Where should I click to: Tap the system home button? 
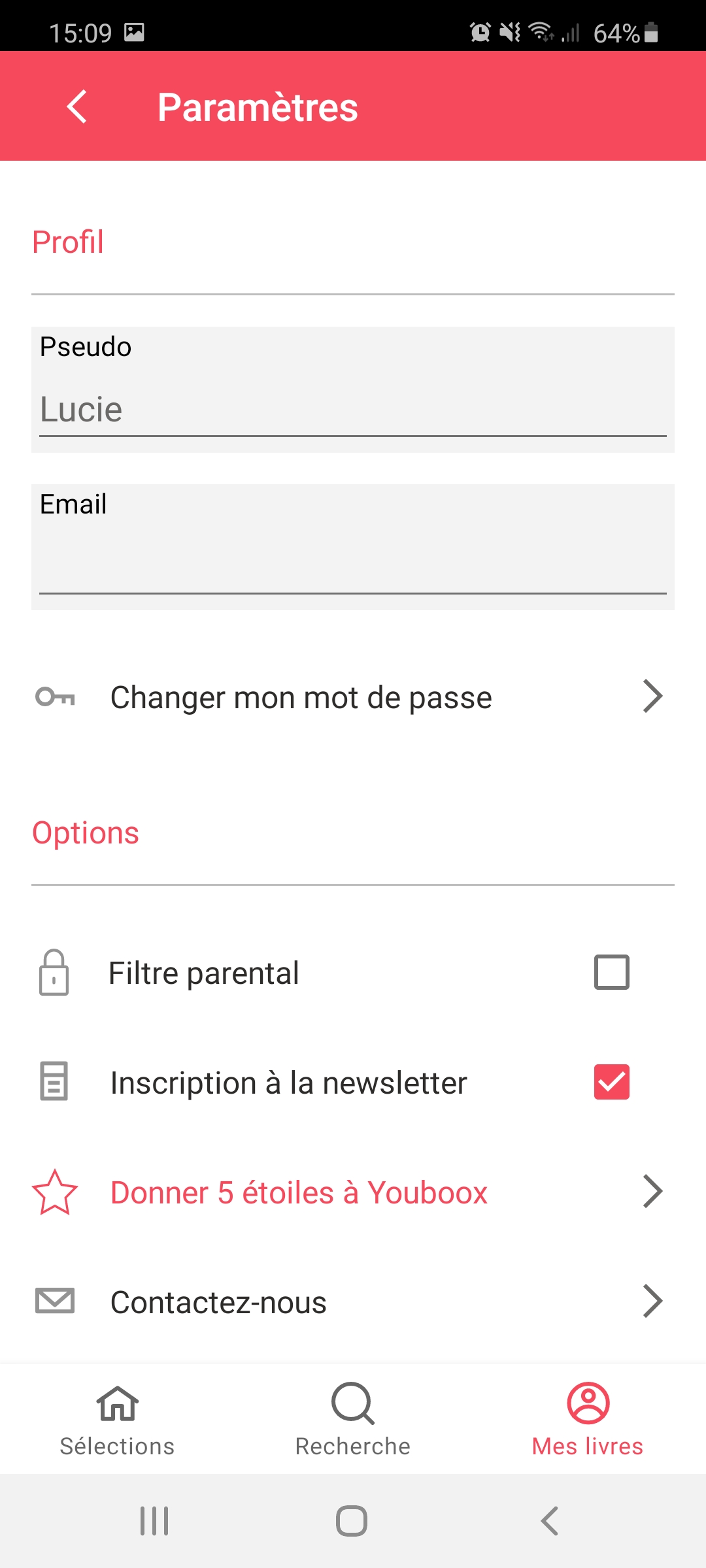pyautogui.click(x=352, y=1521)
